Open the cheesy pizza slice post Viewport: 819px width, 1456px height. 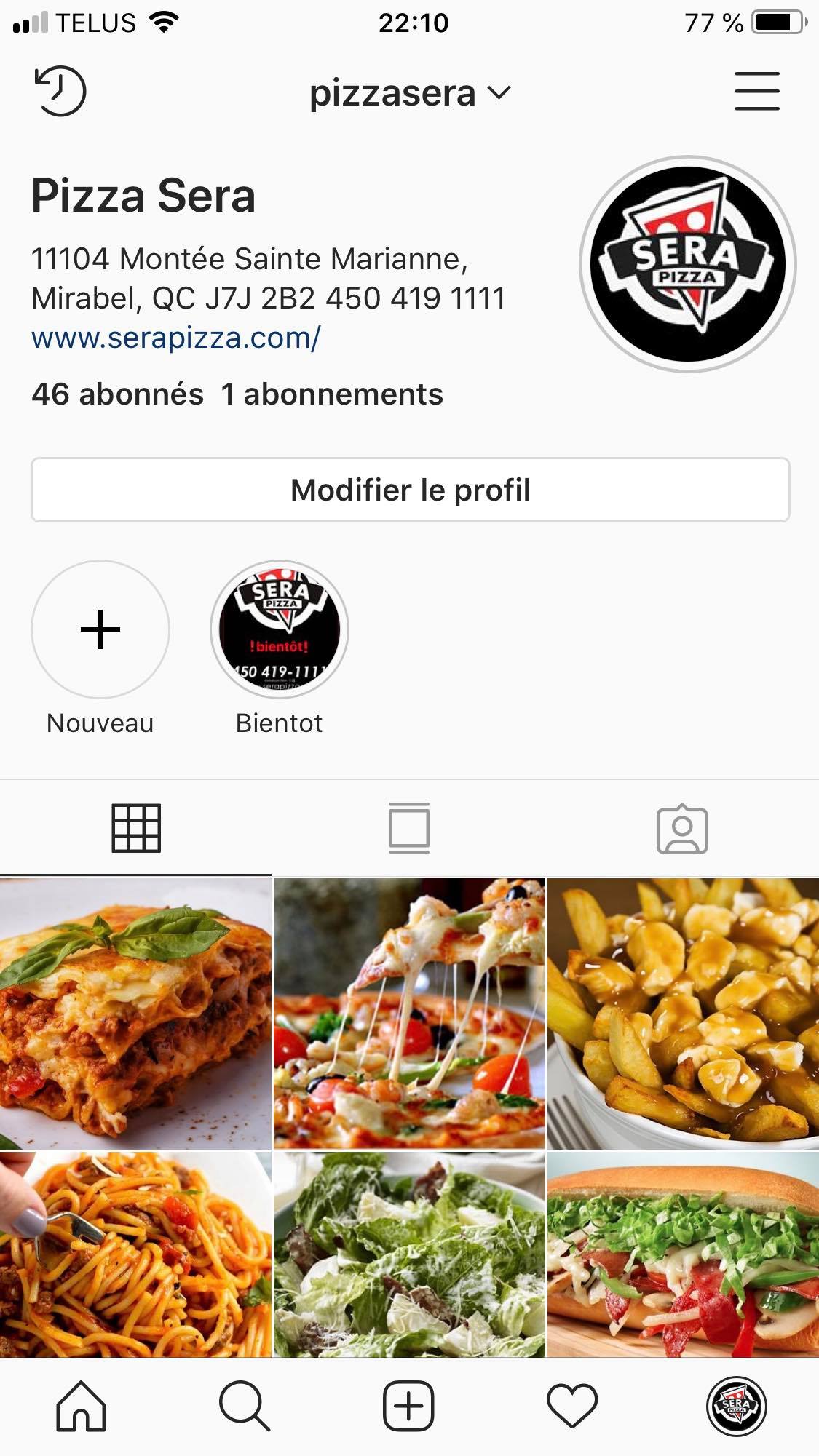click(409, 1014)
